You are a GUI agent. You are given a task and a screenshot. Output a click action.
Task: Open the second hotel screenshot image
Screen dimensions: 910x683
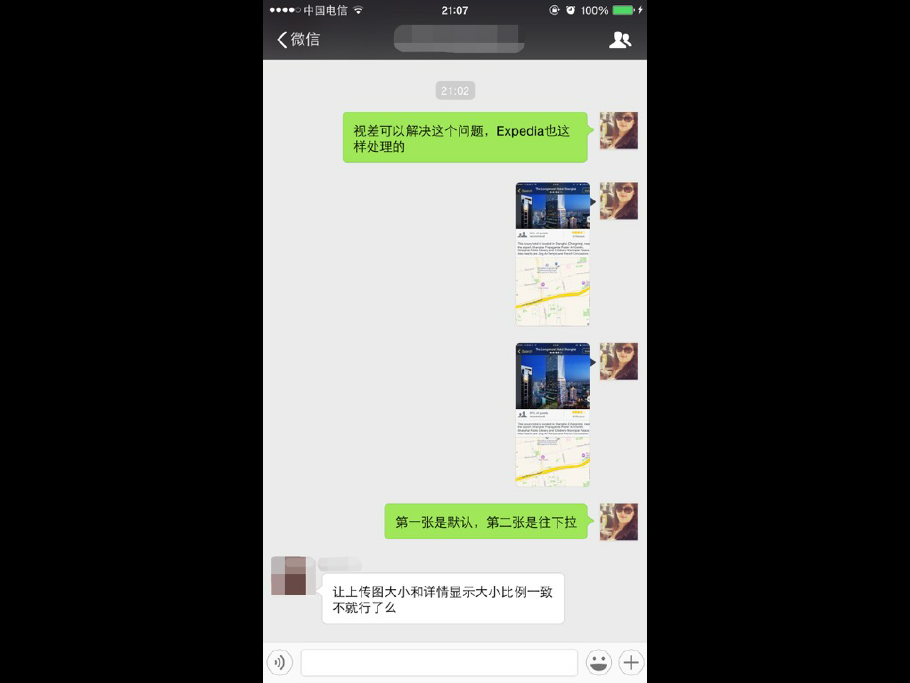pyautogui.click(x=552, y=415)
